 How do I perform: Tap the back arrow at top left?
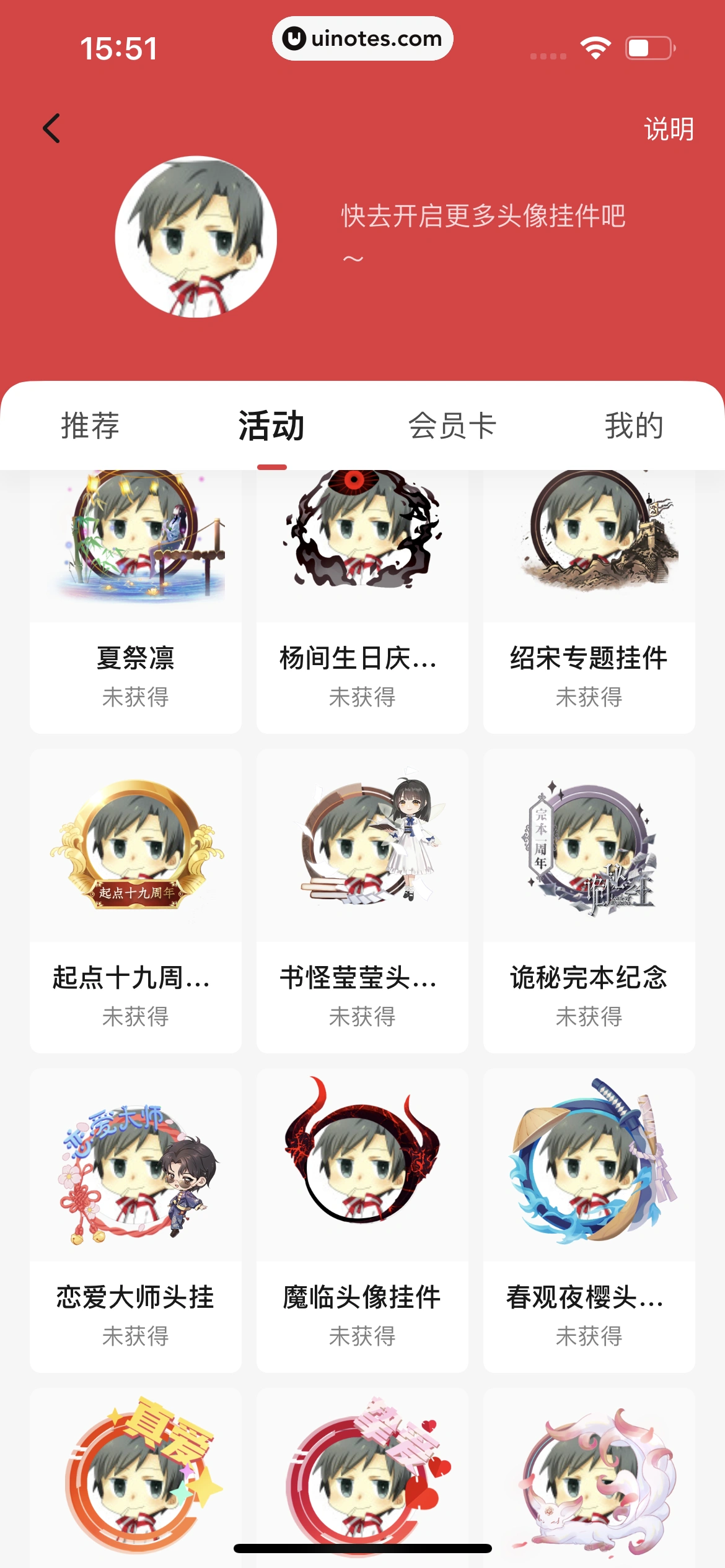pyautogui.click(x=53, y=129)
